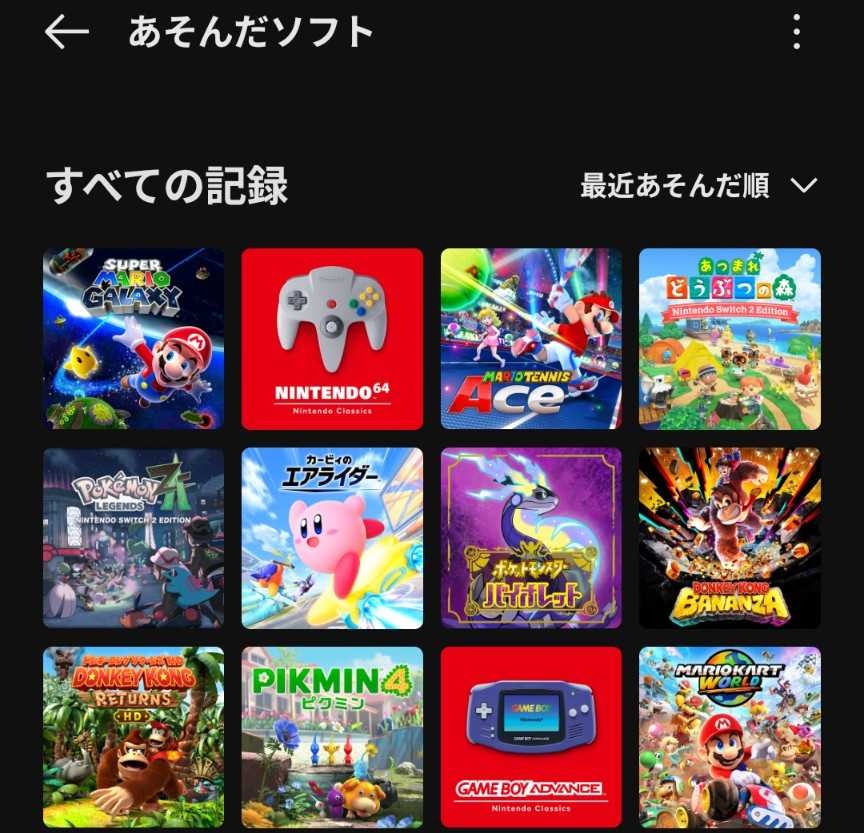
Task: Open Game Boy Advance Nintendo Classics tile
Action: [531, 737]
